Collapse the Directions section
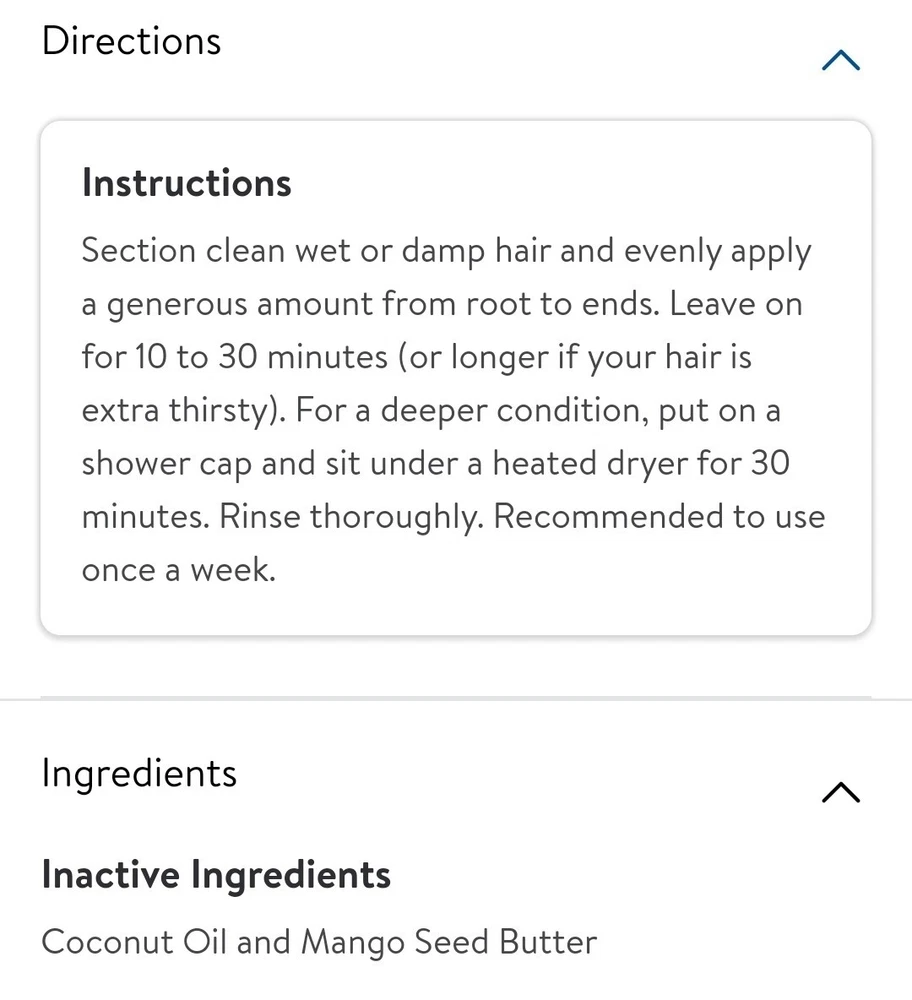Screen dimensions: 912x1000 click(x=840, y=61)
